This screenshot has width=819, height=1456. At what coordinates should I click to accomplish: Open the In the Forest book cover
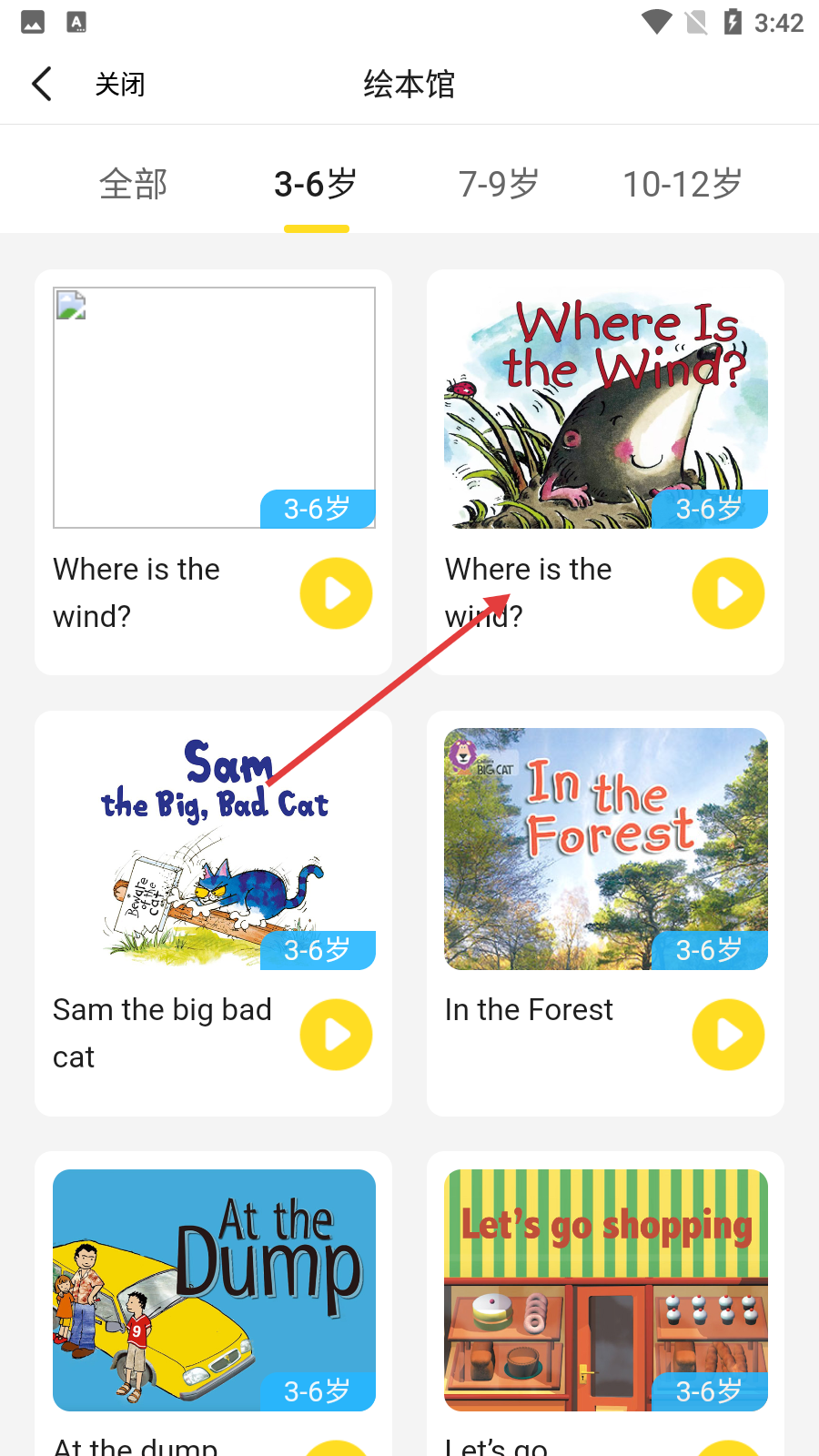tap(605, 849)
